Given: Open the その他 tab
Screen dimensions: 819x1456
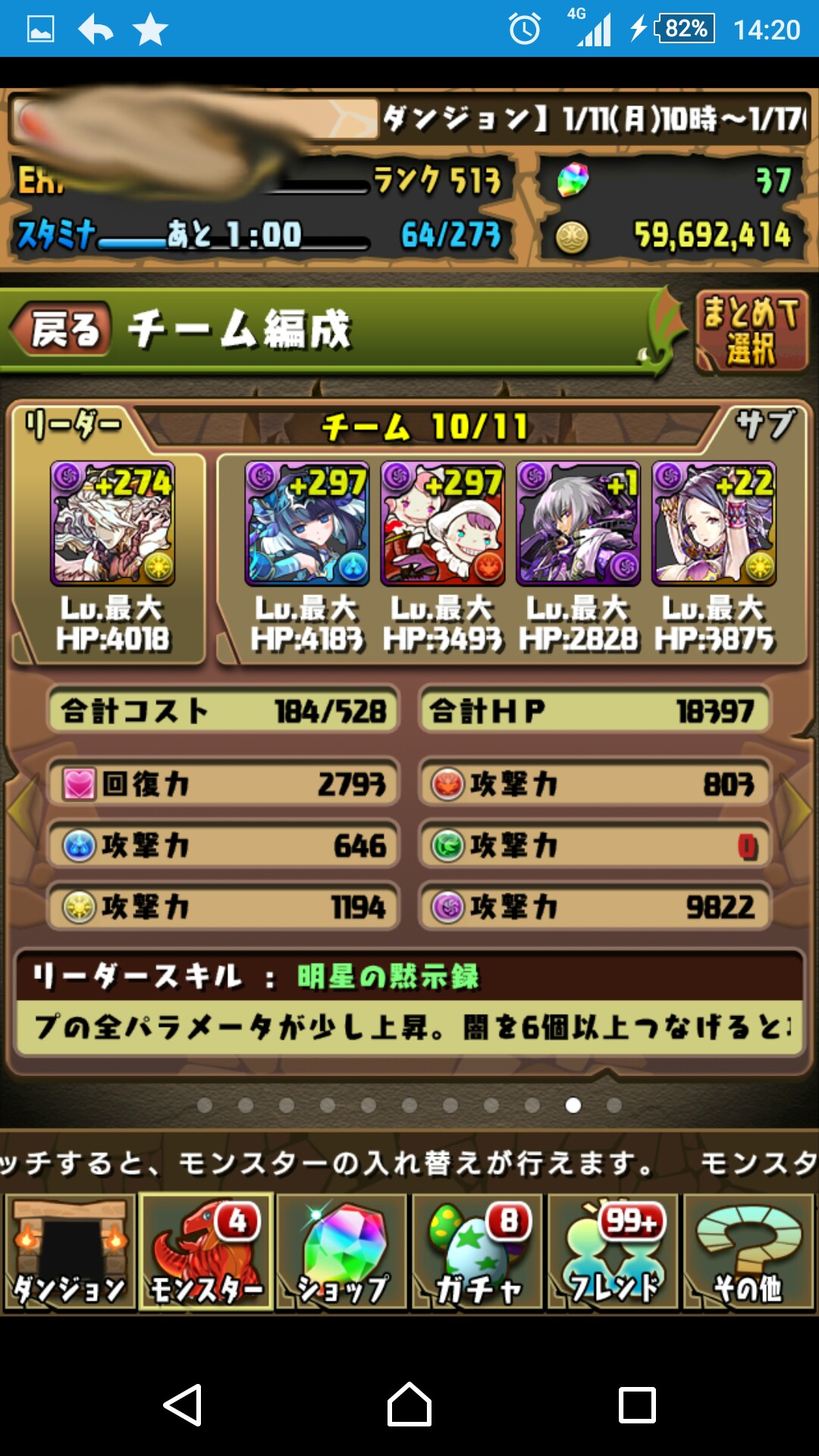Looking at the screenshot, I should [x=749, y=1252].
